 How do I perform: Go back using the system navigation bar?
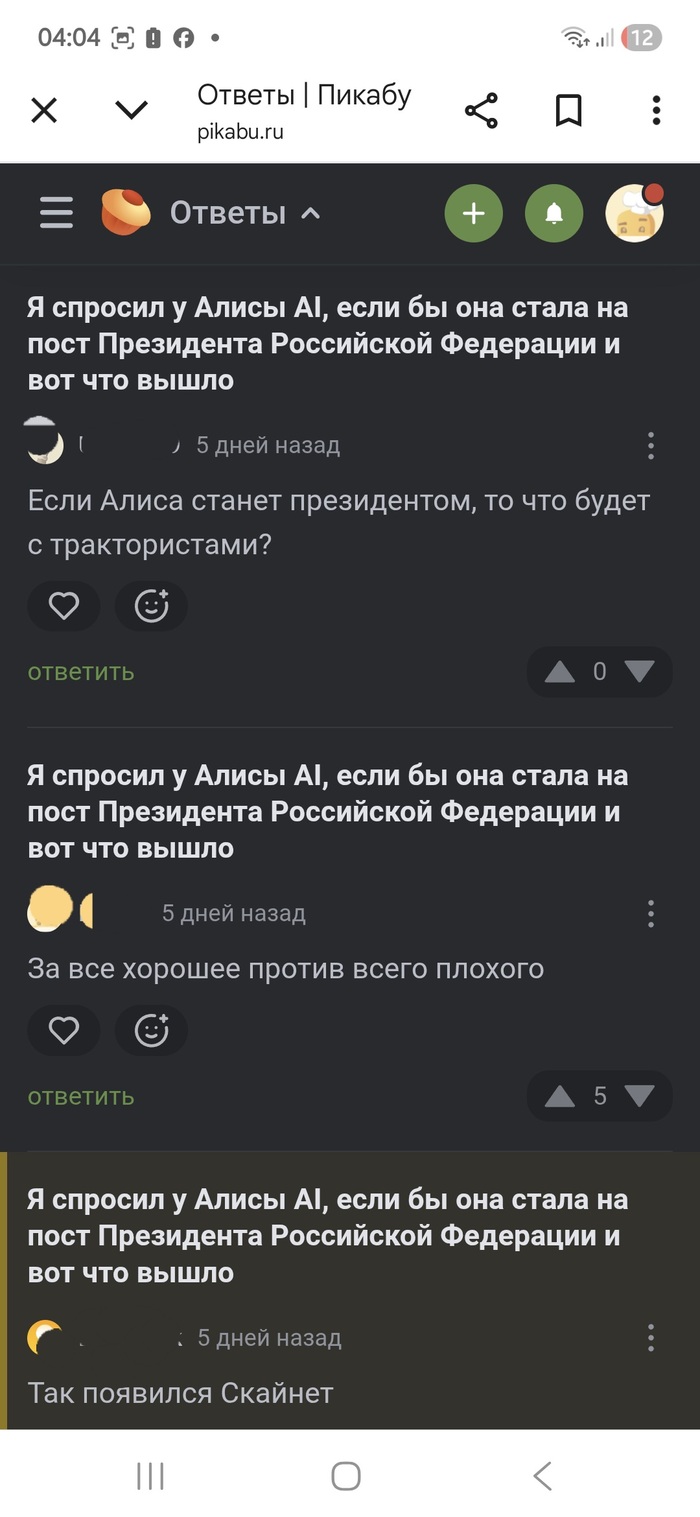point(542,1475)
